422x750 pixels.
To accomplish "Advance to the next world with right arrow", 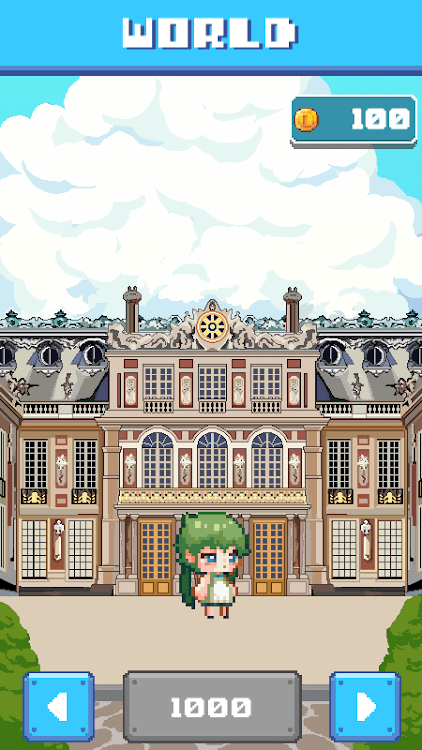I will point(365,707).
